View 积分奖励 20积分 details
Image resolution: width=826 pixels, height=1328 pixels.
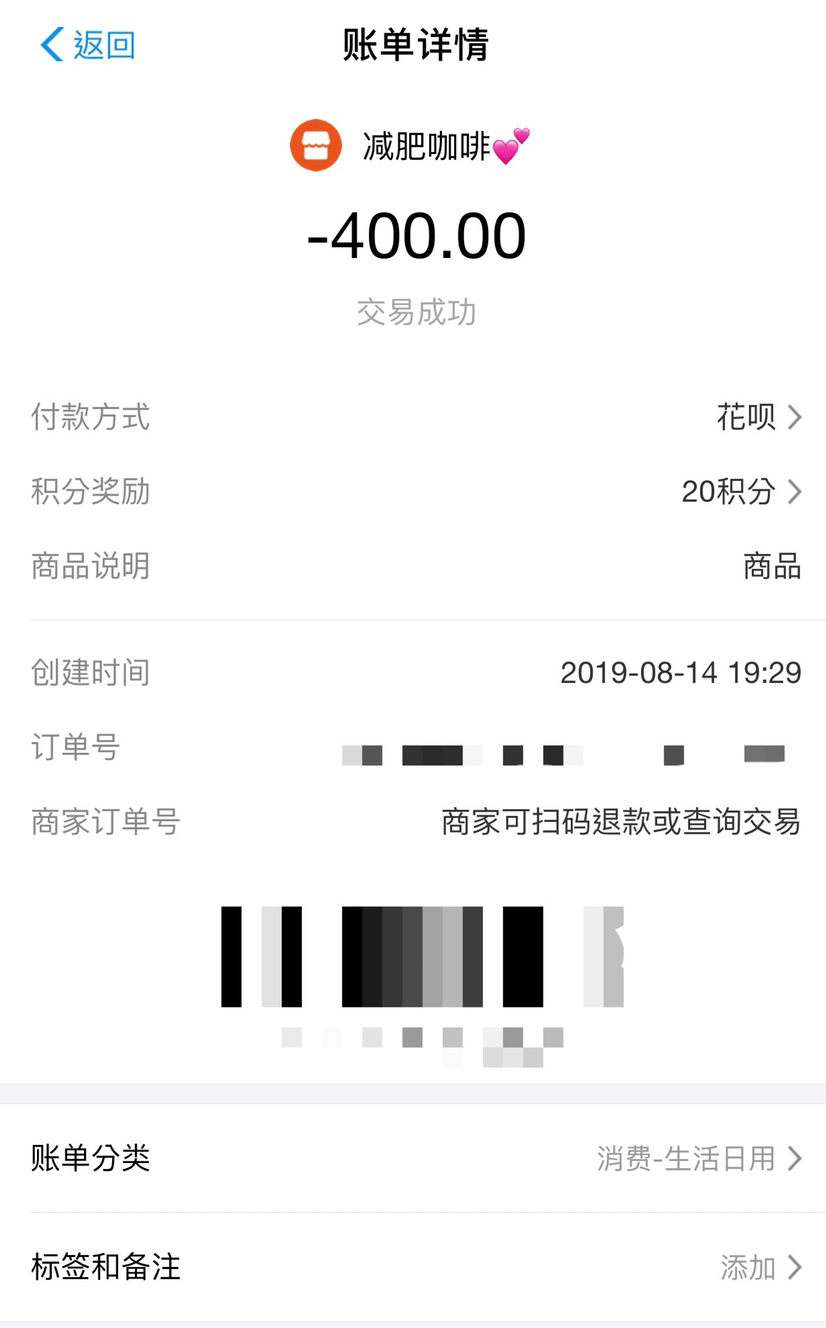pos(413,491)
